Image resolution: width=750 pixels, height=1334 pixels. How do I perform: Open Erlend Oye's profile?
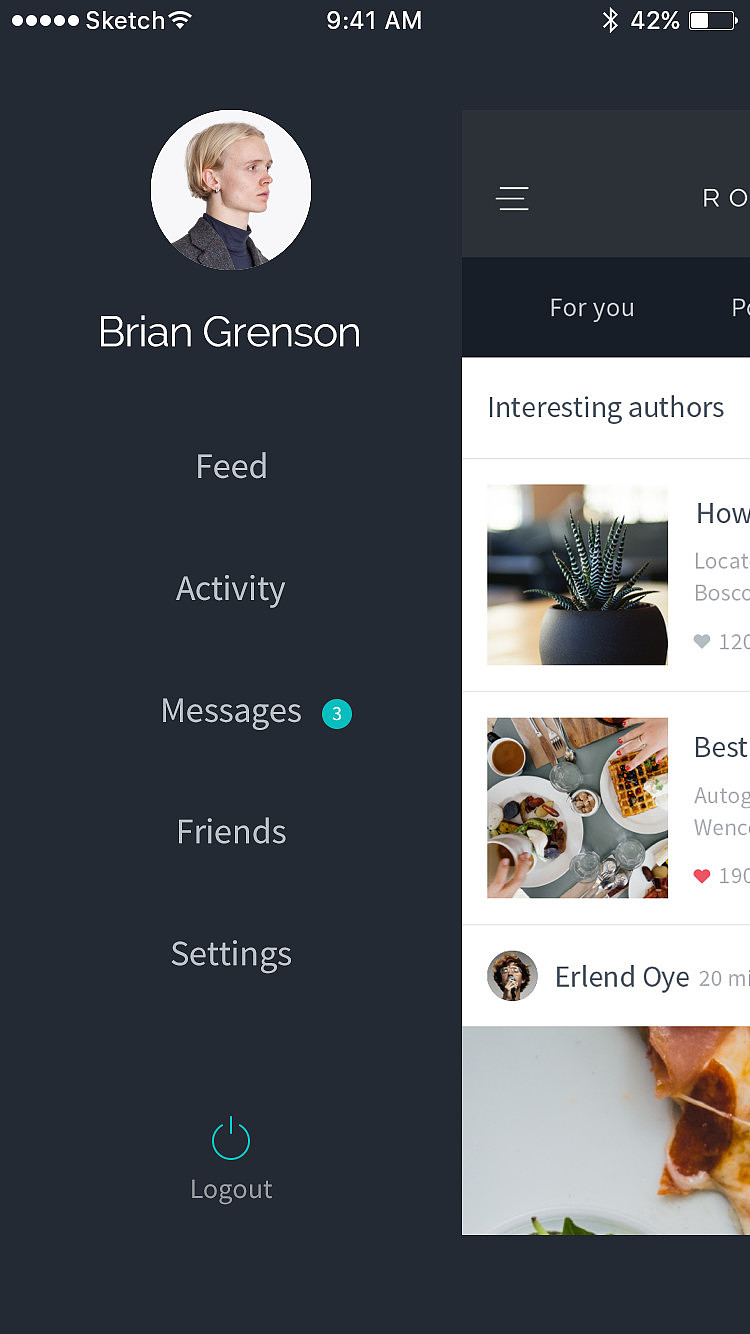(512, 976)
